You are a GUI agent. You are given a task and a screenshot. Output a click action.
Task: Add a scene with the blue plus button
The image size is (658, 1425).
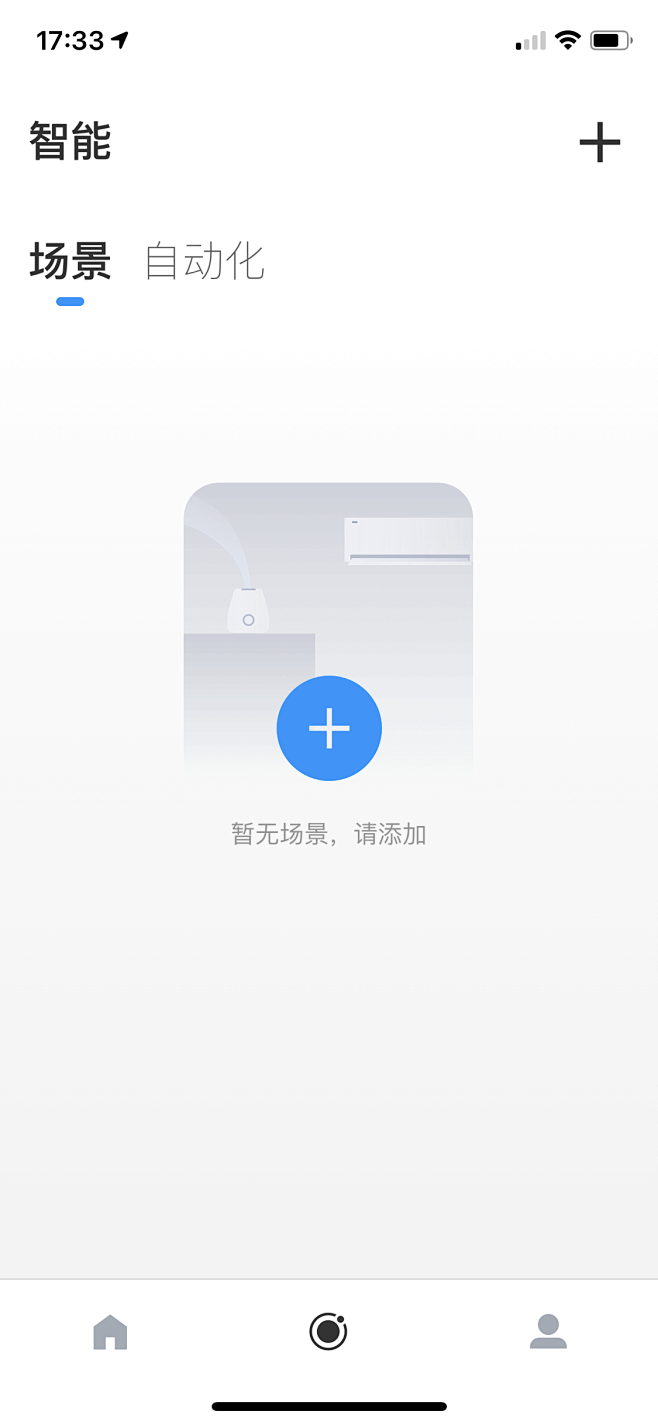click(x=329, y=728)
